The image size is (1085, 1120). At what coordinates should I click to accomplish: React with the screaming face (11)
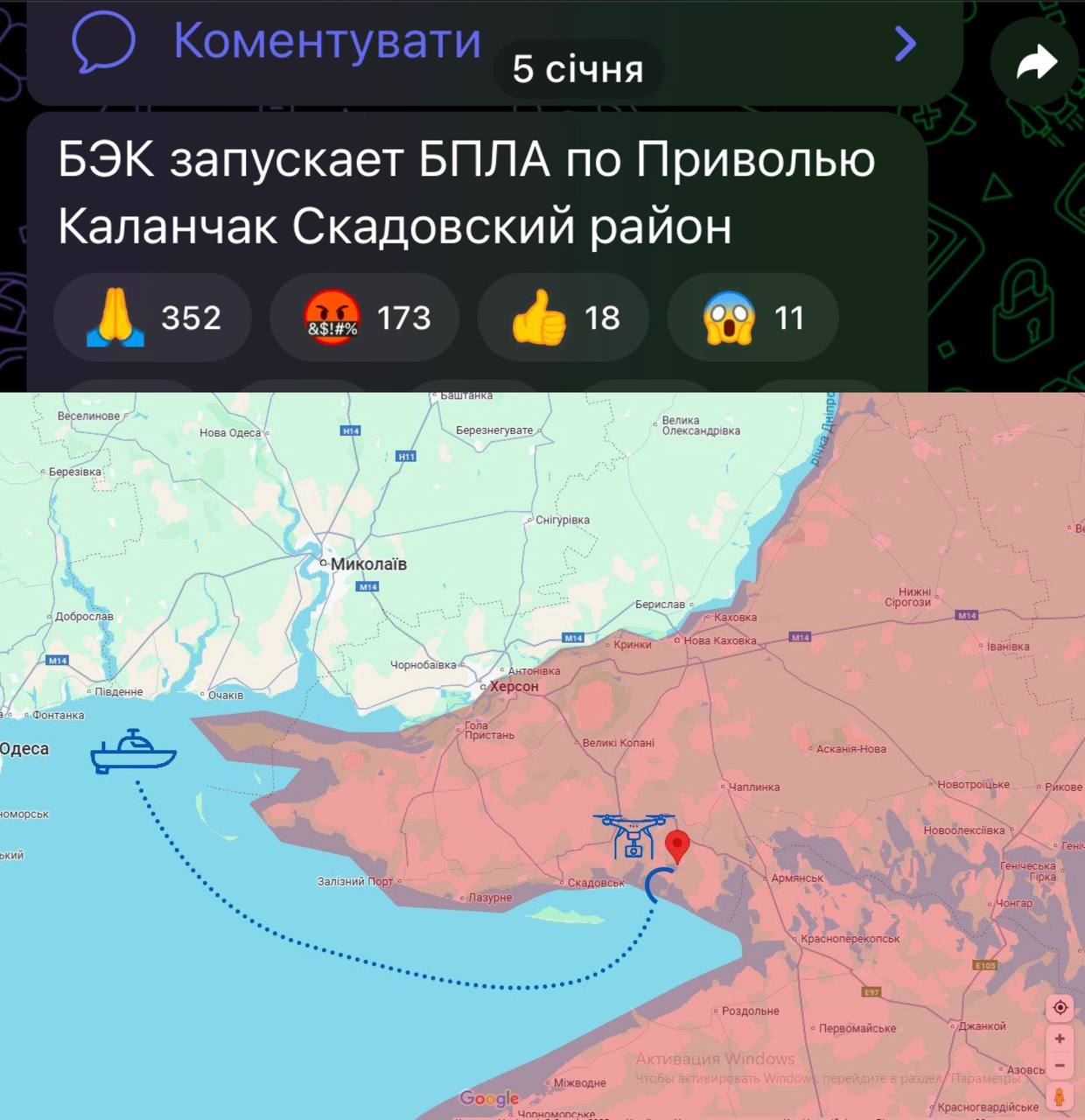coord(752,318)
